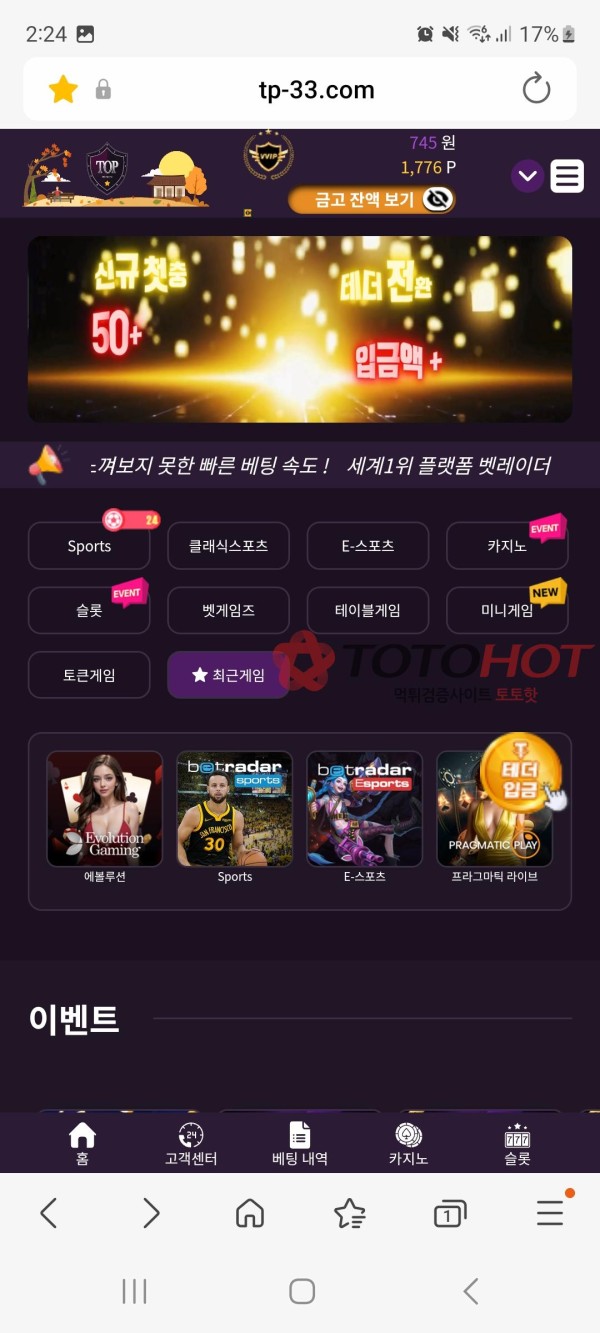The width and height of the screenshot is (600, 1333).
Task: Open the Betradar Sports game card
Action: [235, 810]
